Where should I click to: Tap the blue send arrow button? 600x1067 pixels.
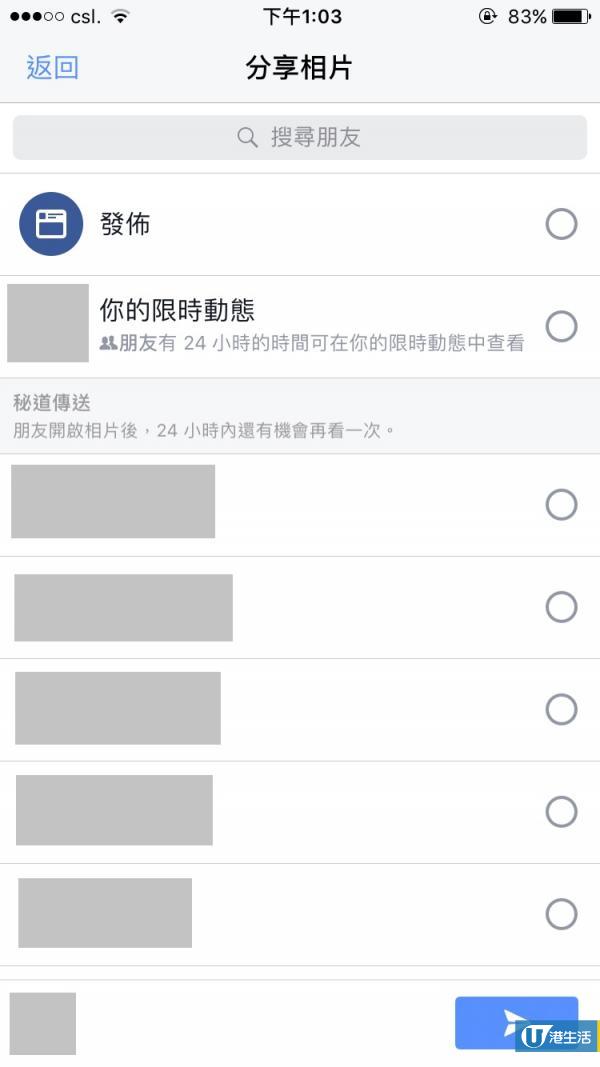[516, 1023]
